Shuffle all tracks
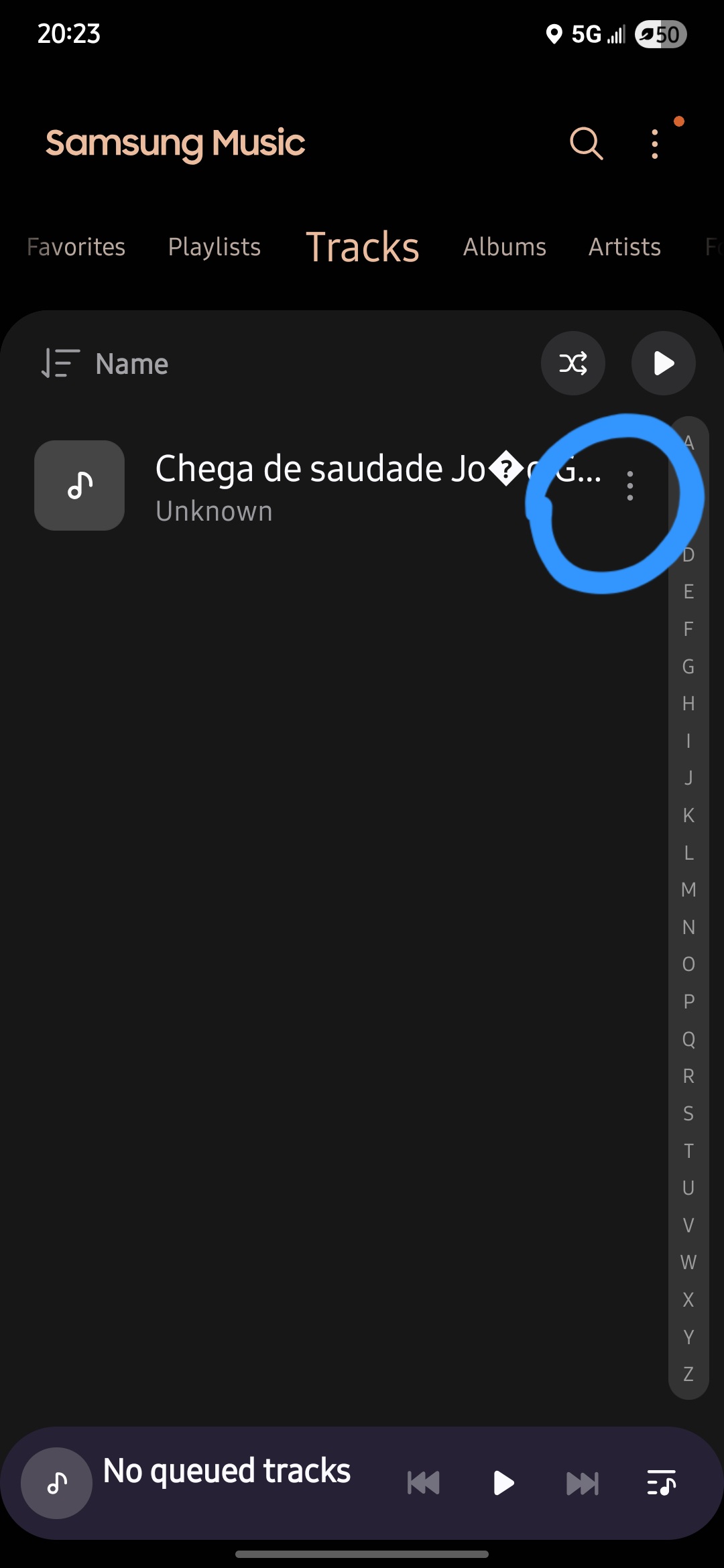Viewport: 724px width, 1568px height. click(573, 363)
